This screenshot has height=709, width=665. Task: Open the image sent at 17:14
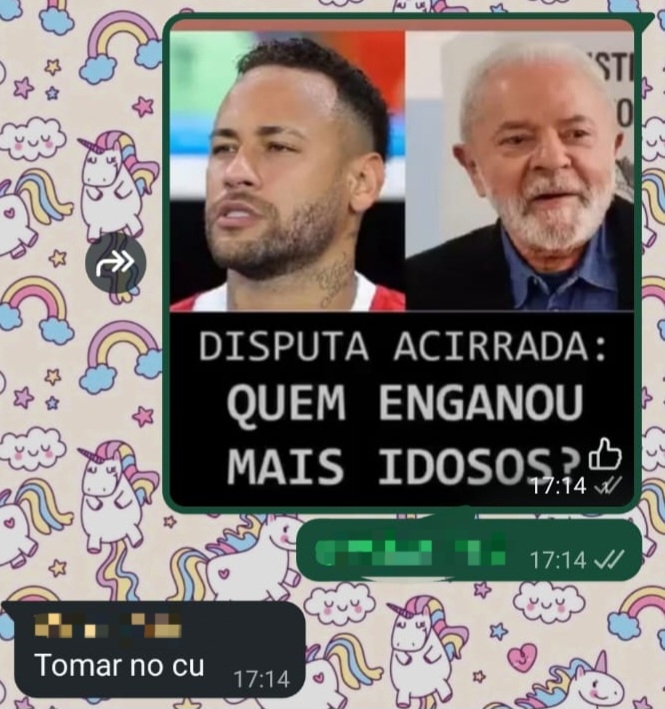tap(401, 260)
